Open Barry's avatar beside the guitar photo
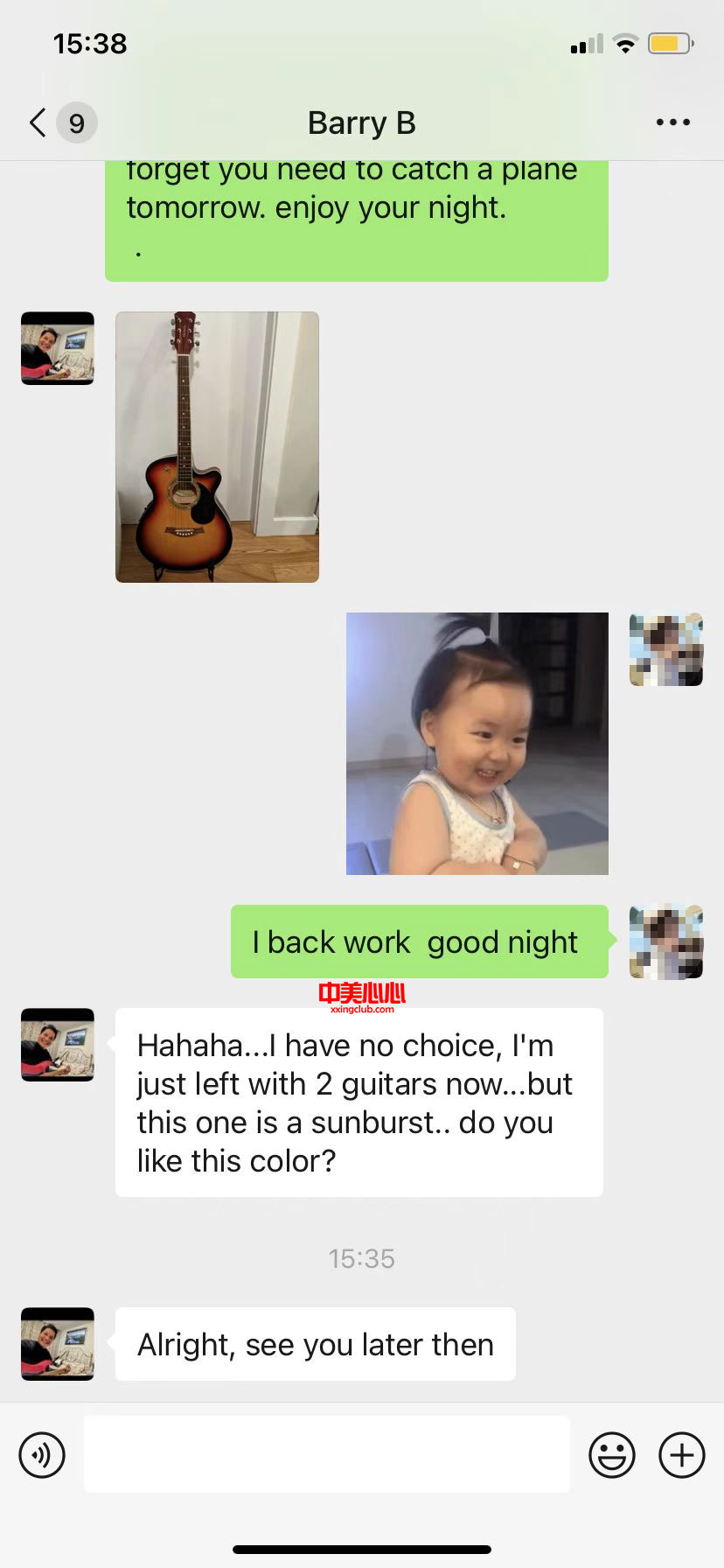Screen dimensions: 724x1568 pos(58,348)
